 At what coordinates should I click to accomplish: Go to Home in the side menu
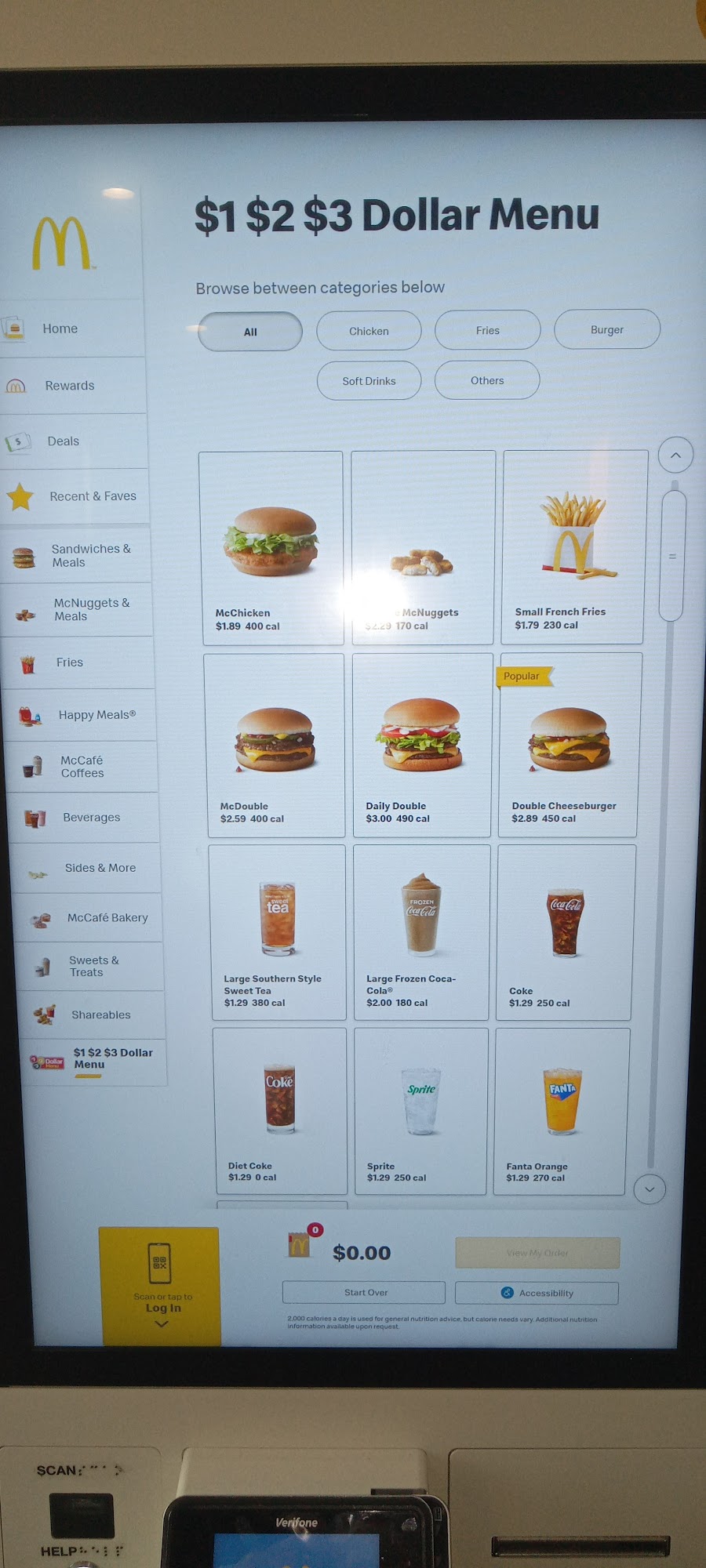72,328
